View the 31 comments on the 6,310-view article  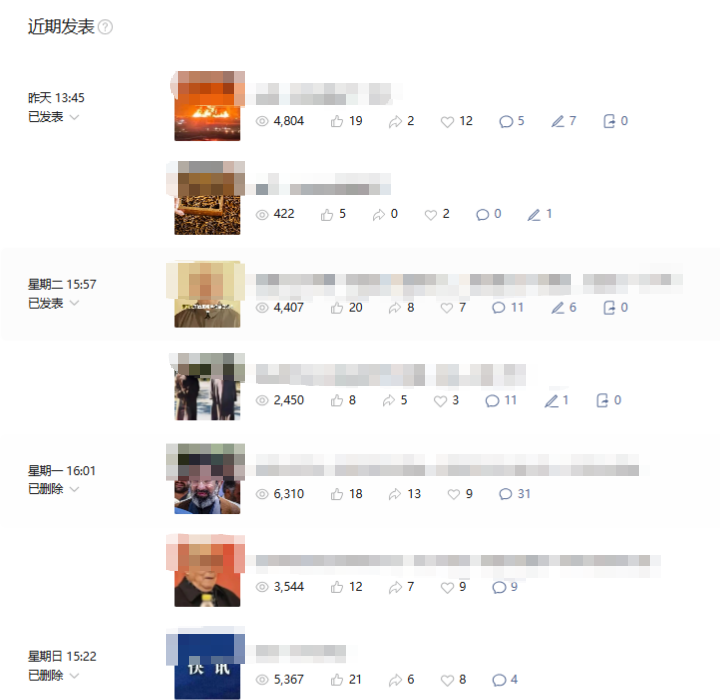514,494
